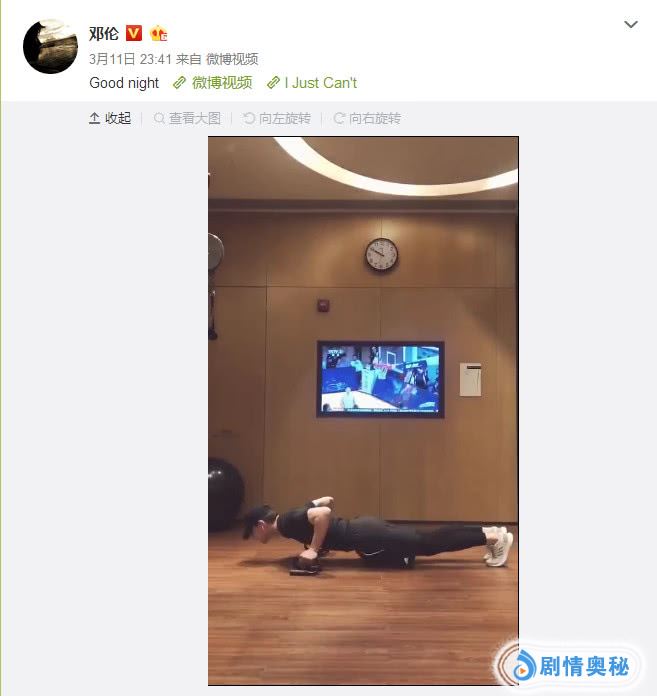Collapse the image with 收起
The width and height of the screenshot is (657, 696).
(110, 118)
